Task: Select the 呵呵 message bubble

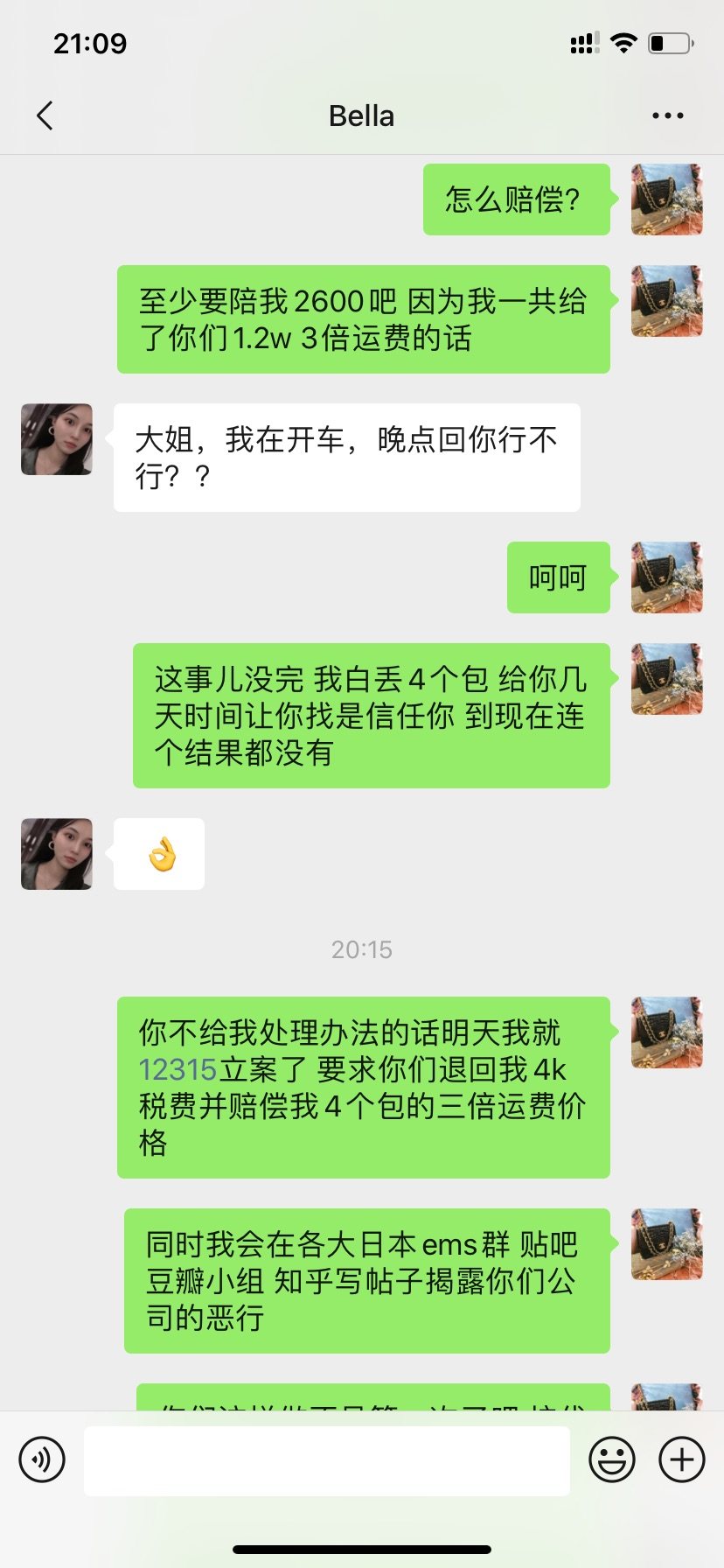Action: [558, 577]
